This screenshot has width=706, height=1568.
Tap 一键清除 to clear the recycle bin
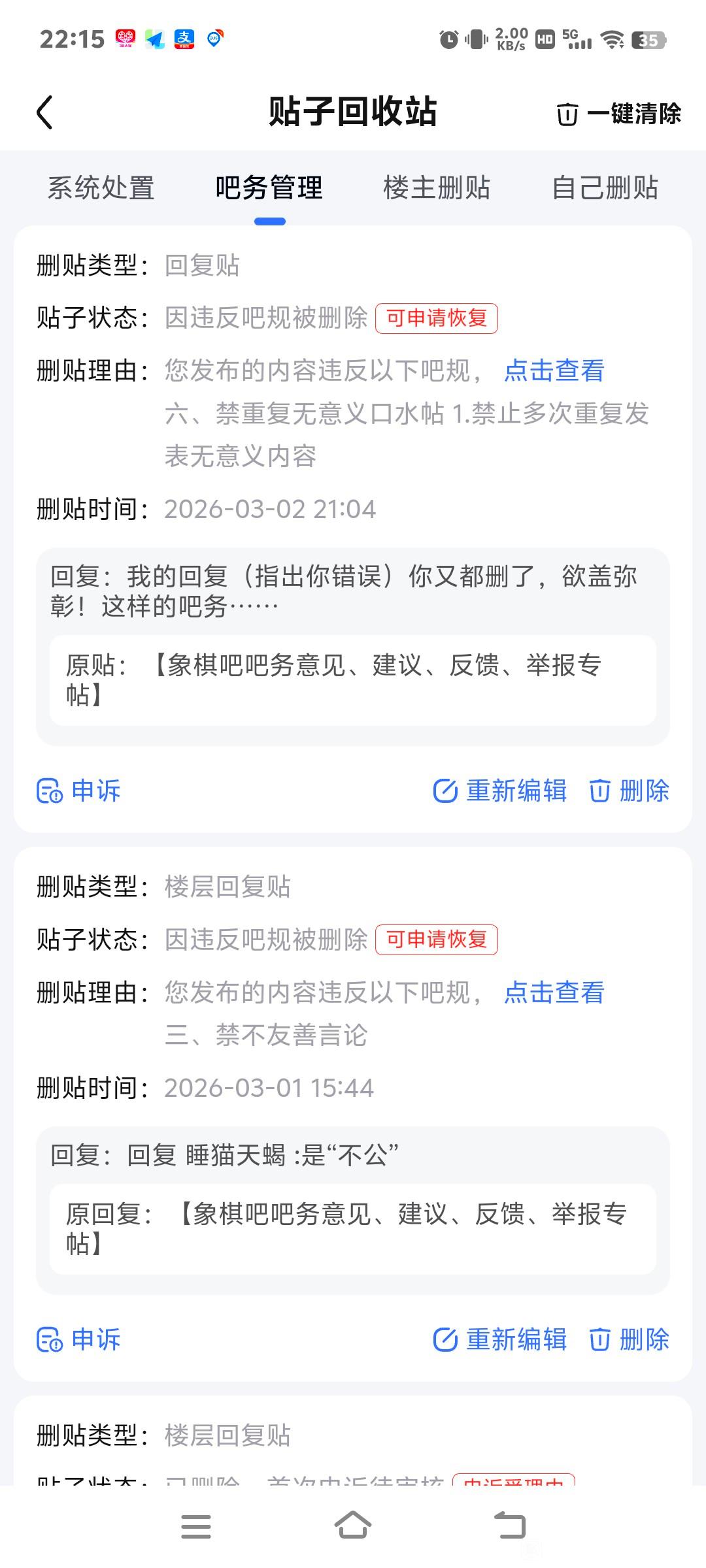[x=618, y=114]
